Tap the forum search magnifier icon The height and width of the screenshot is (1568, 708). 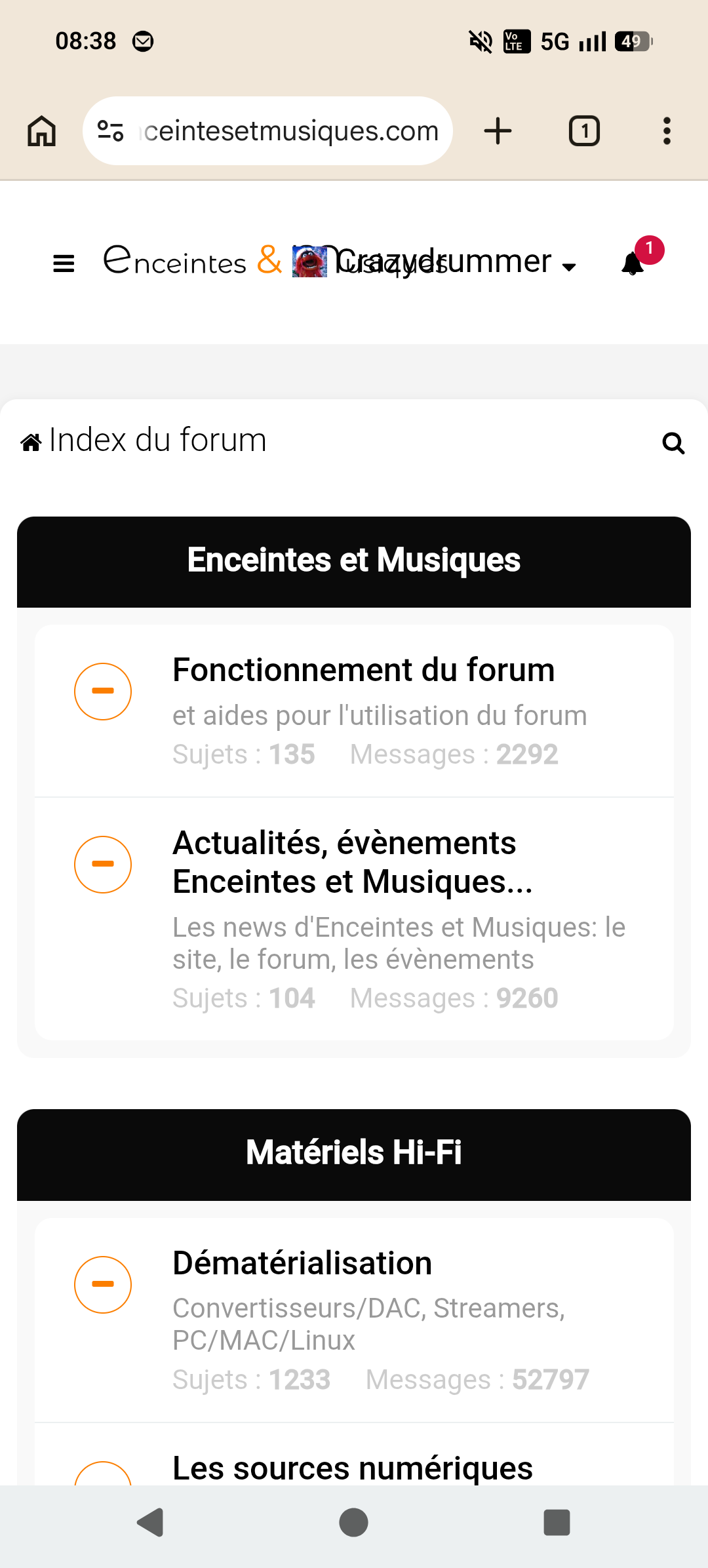click(673, 443)
